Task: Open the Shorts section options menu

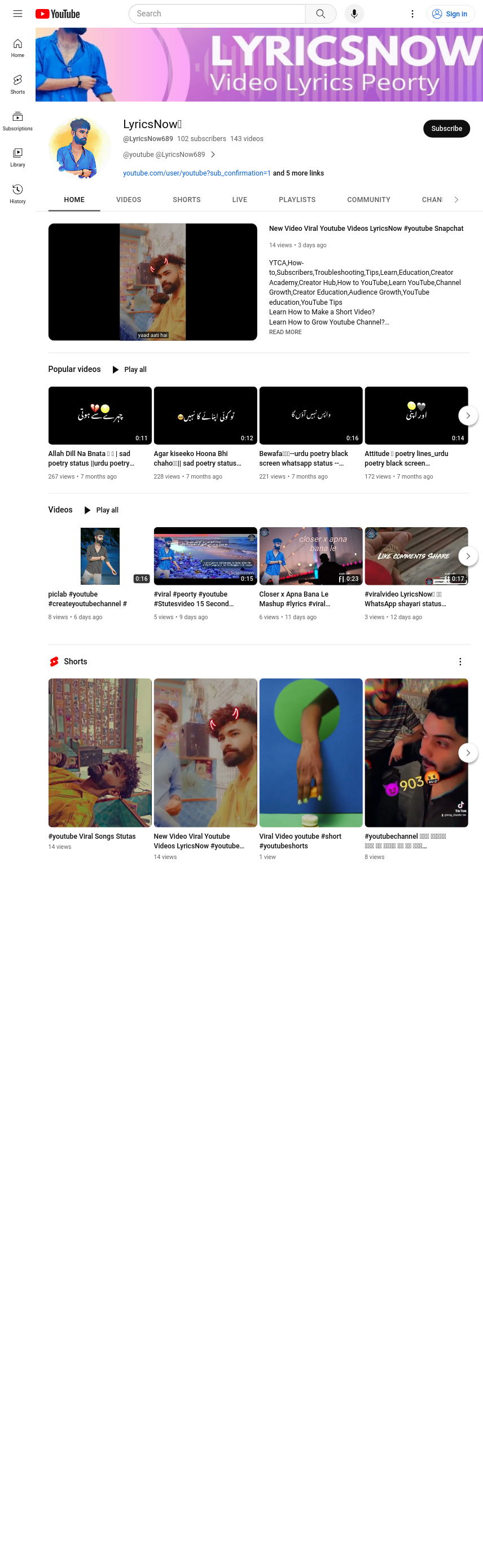Action: coord(460,662)
